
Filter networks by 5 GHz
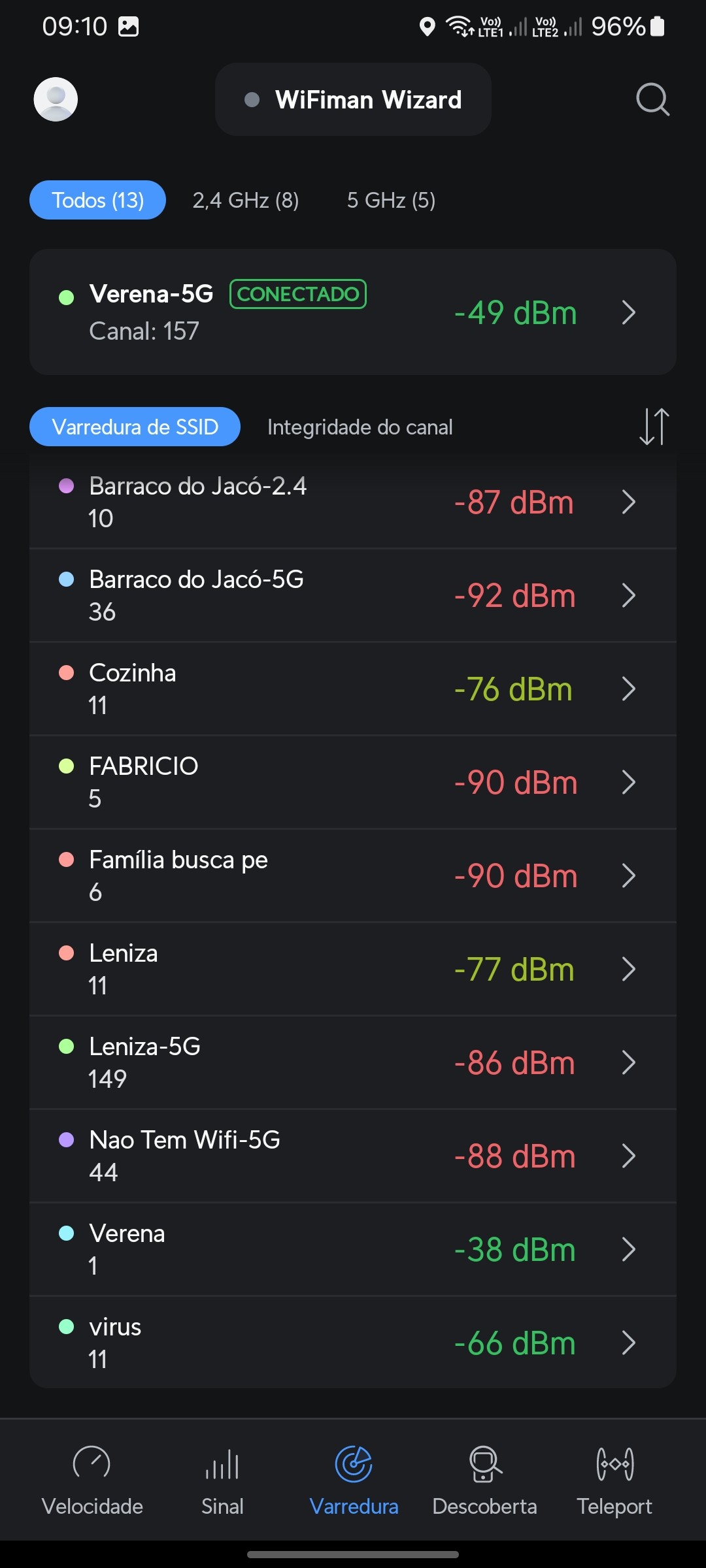[391, 200]
